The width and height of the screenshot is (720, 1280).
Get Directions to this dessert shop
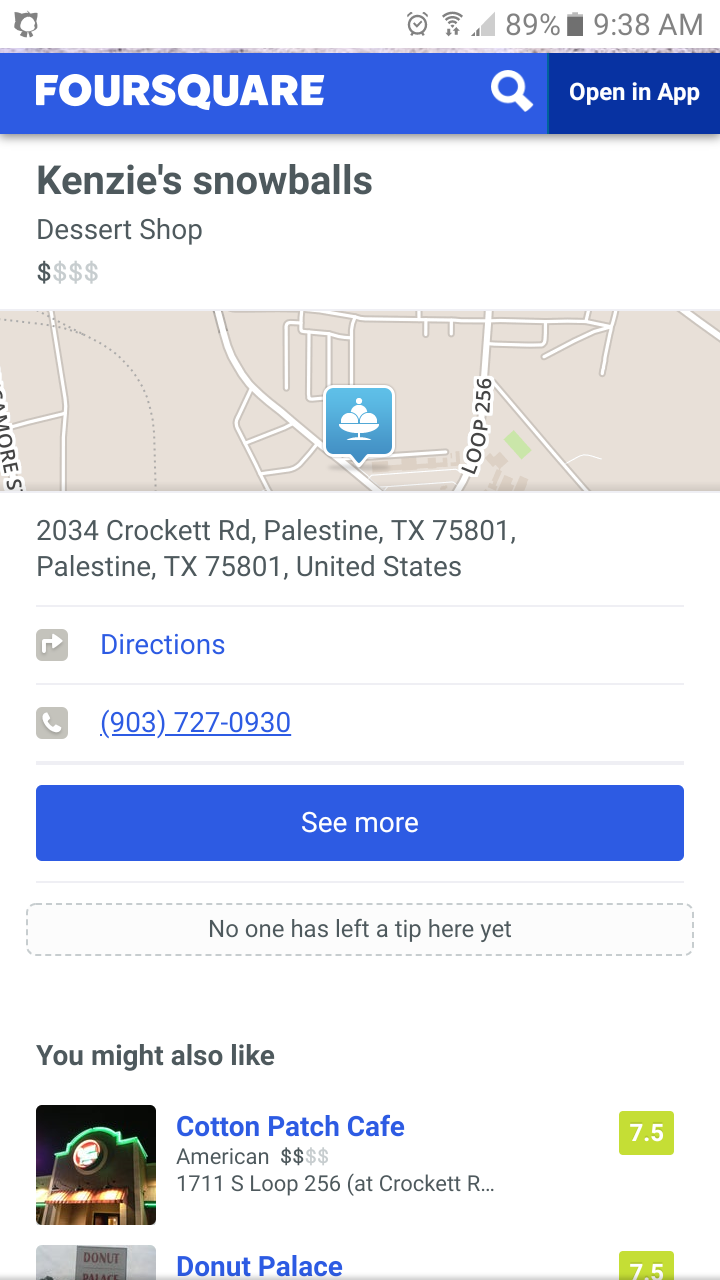tap(162, 645)
